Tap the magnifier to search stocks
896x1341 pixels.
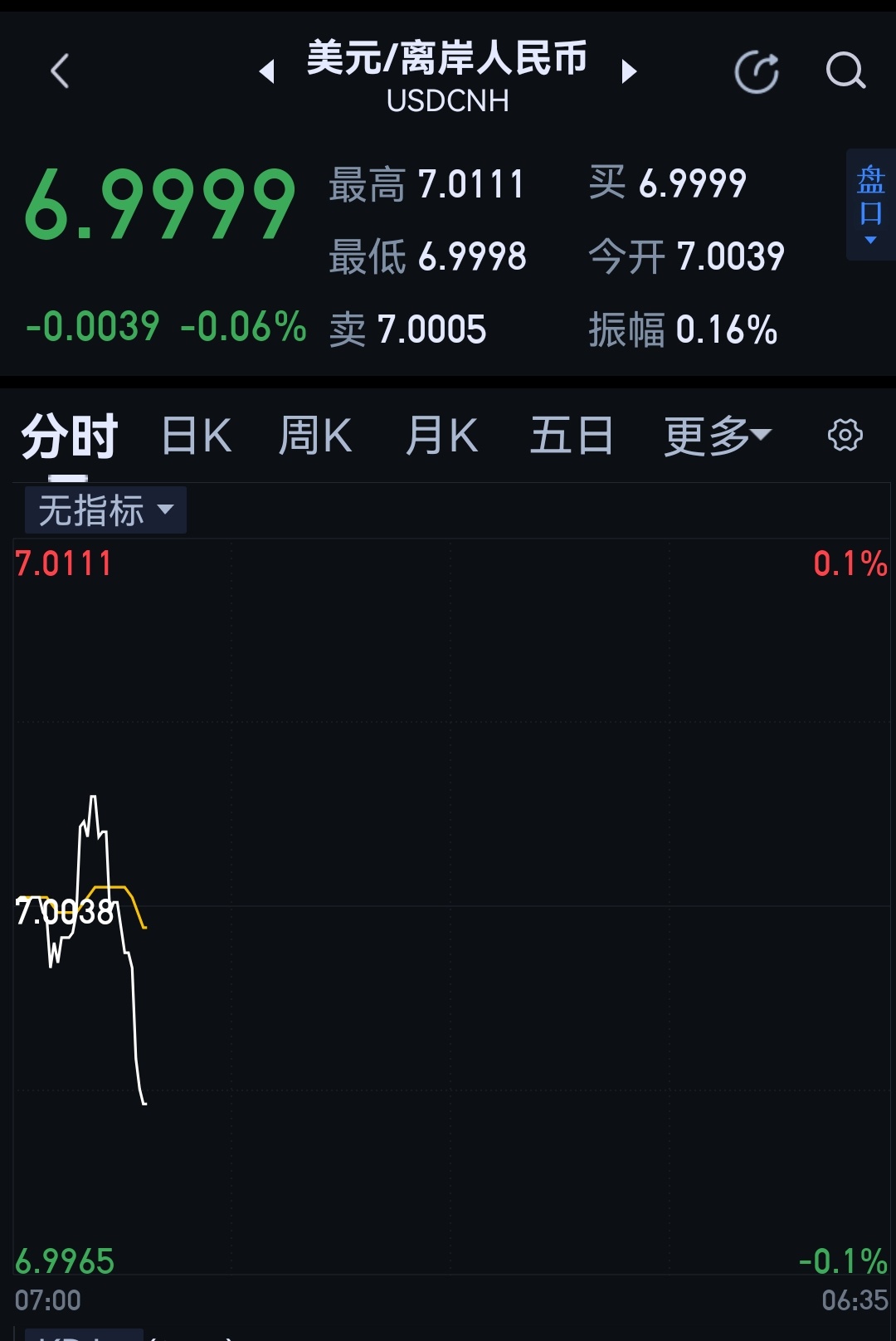point(845,71)
